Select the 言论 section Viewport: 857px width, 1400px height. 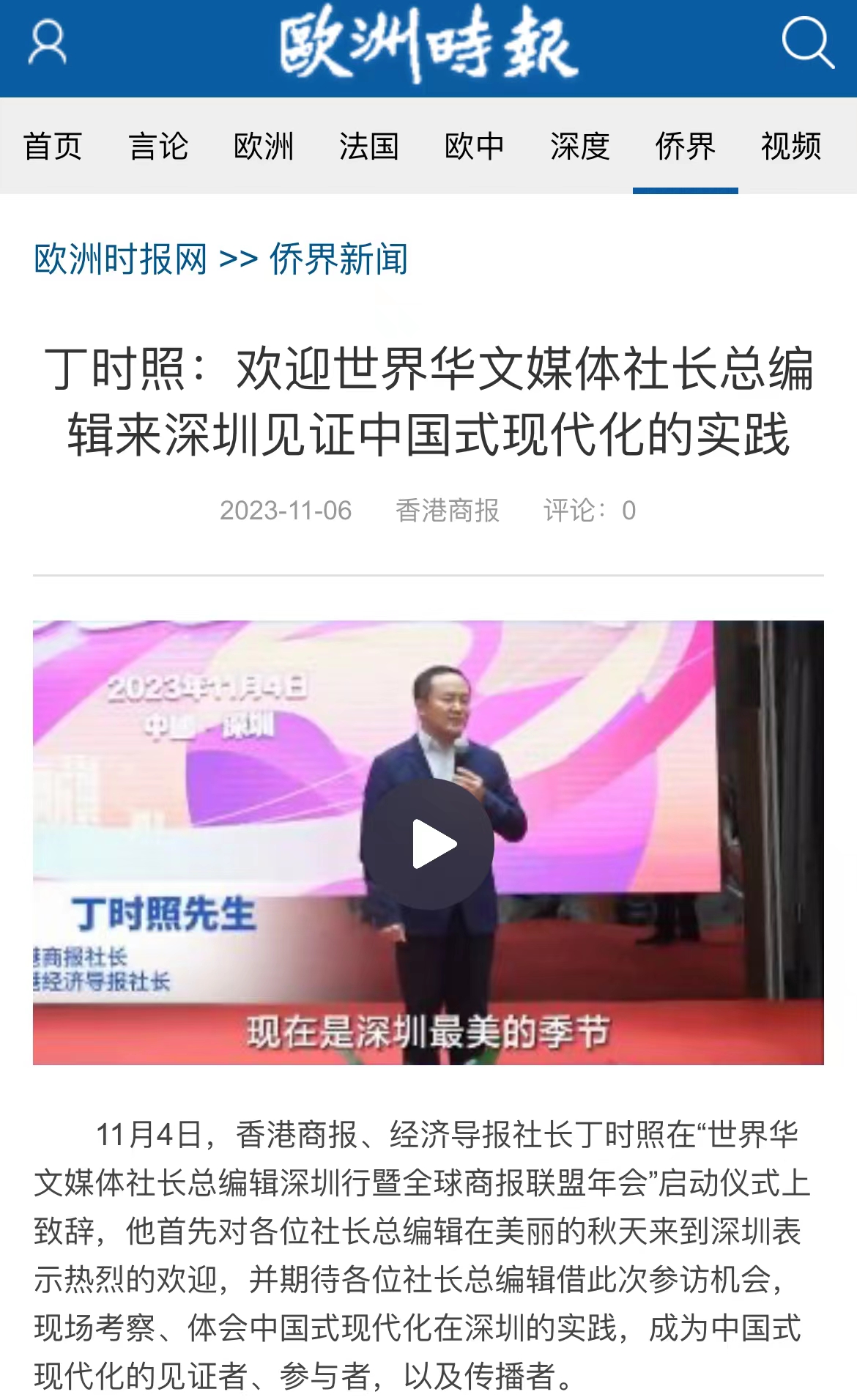[158, 147]
